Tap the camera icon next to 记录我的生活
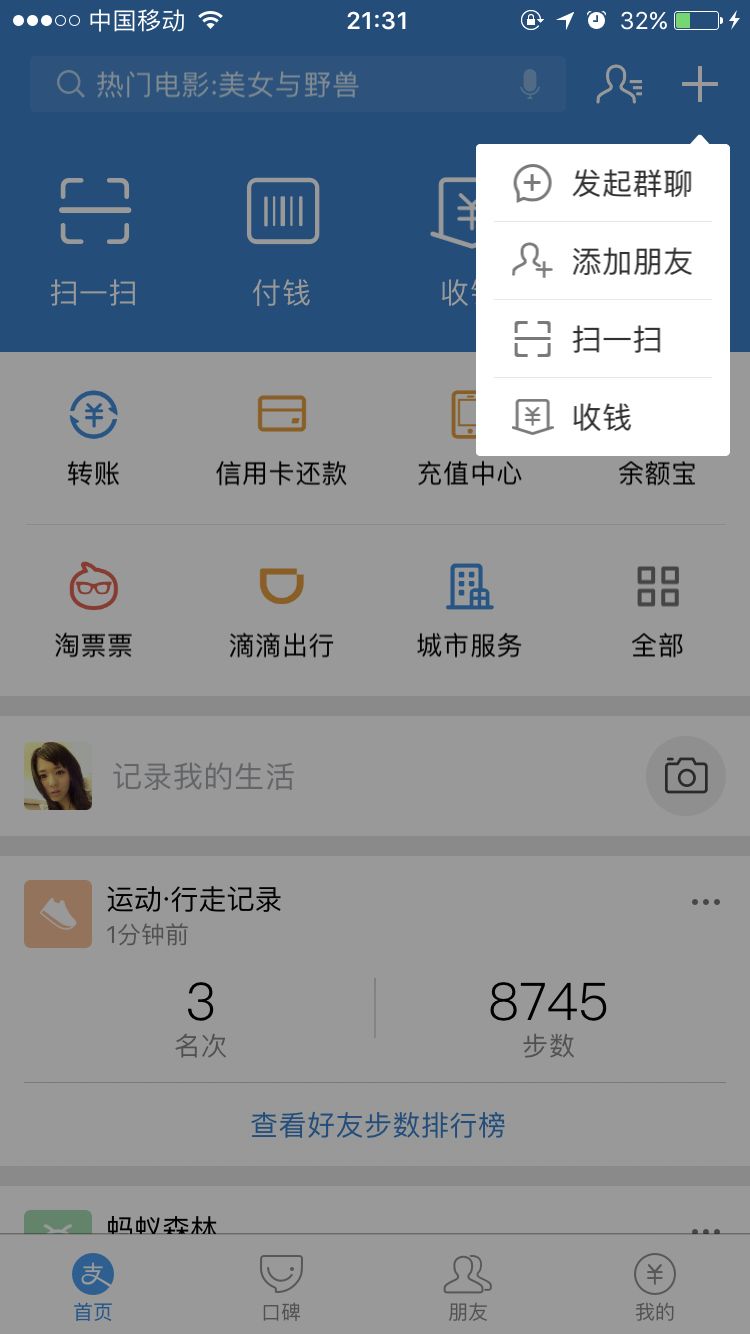This screenshot has height=1334, width=750. click(x=686, y=776)
